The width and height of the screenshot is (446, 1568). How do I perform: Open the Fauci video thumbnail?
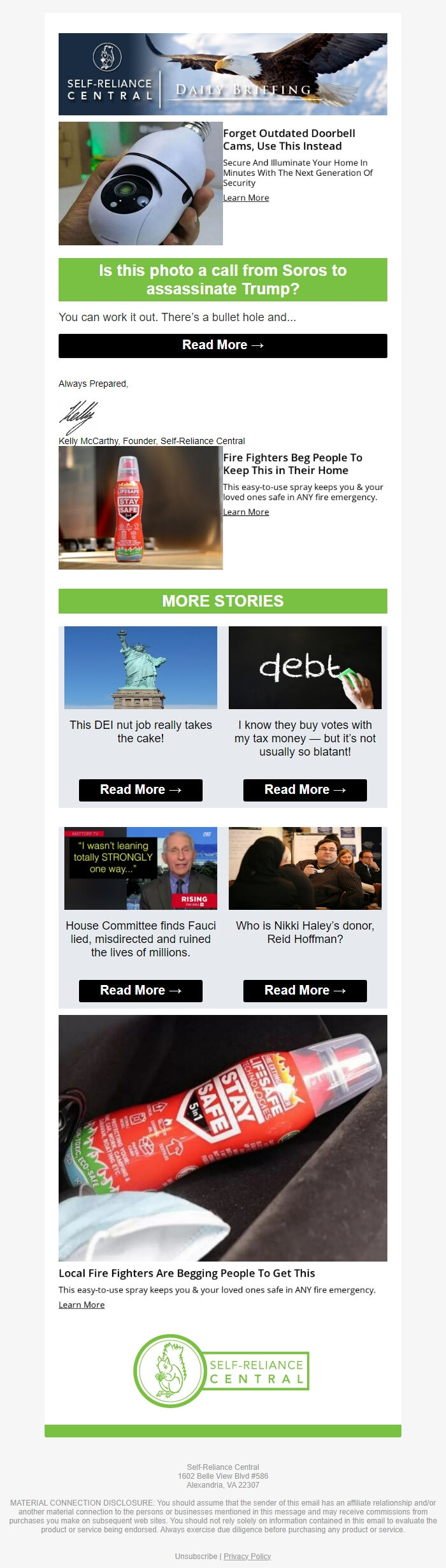point(140,868)
